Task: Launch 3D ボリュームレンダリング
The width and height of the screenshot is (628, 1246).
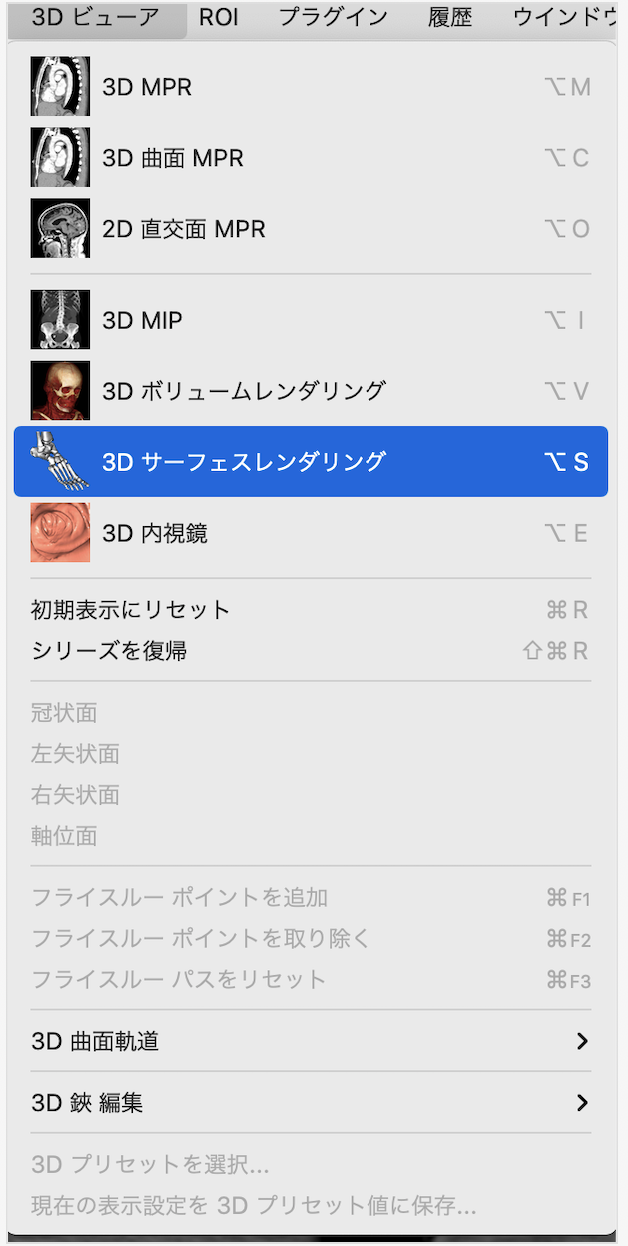Action: coord(243,391)
